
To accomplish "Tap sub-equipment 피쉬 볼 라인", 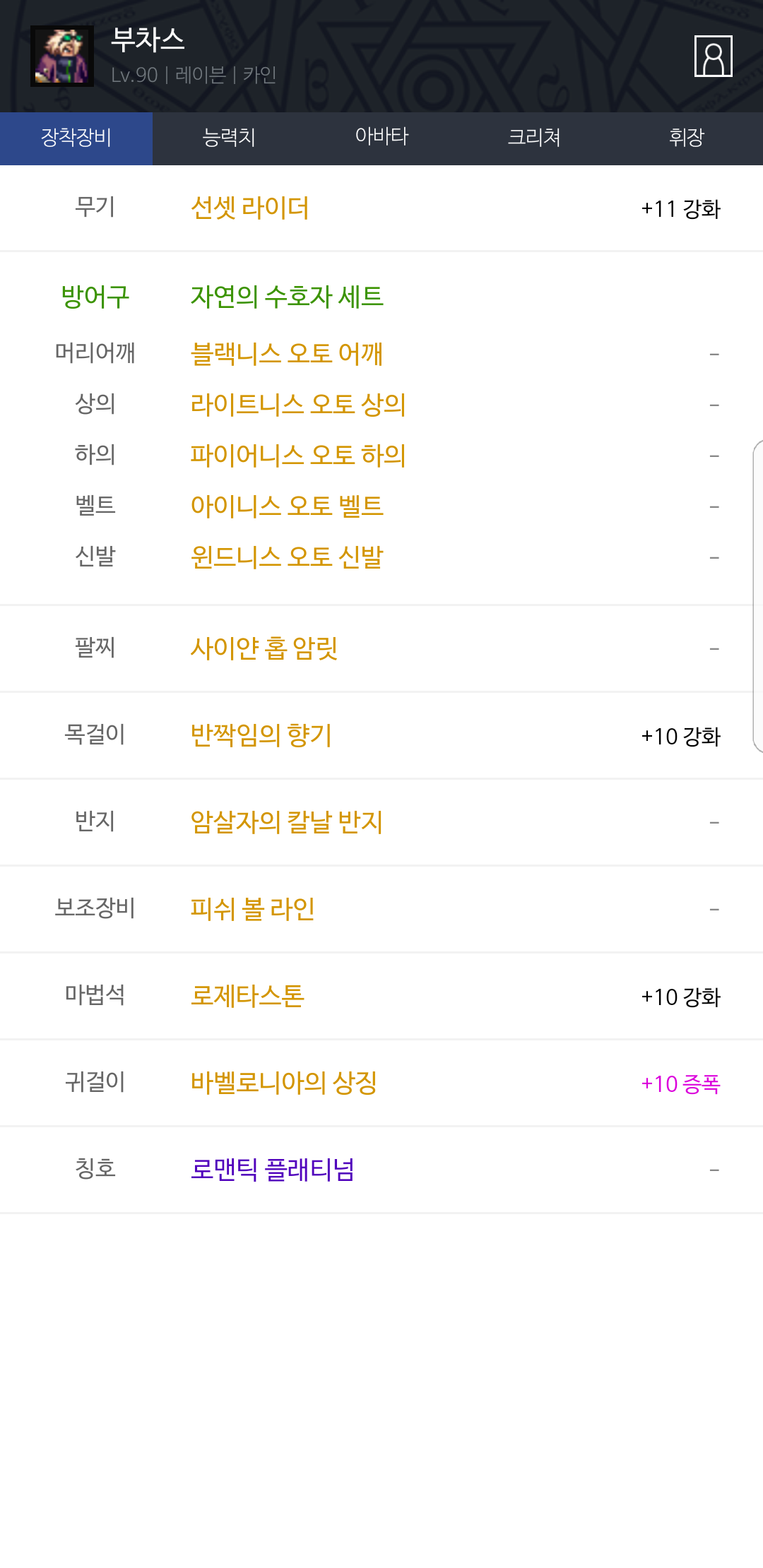I will (x=252, y=909).
